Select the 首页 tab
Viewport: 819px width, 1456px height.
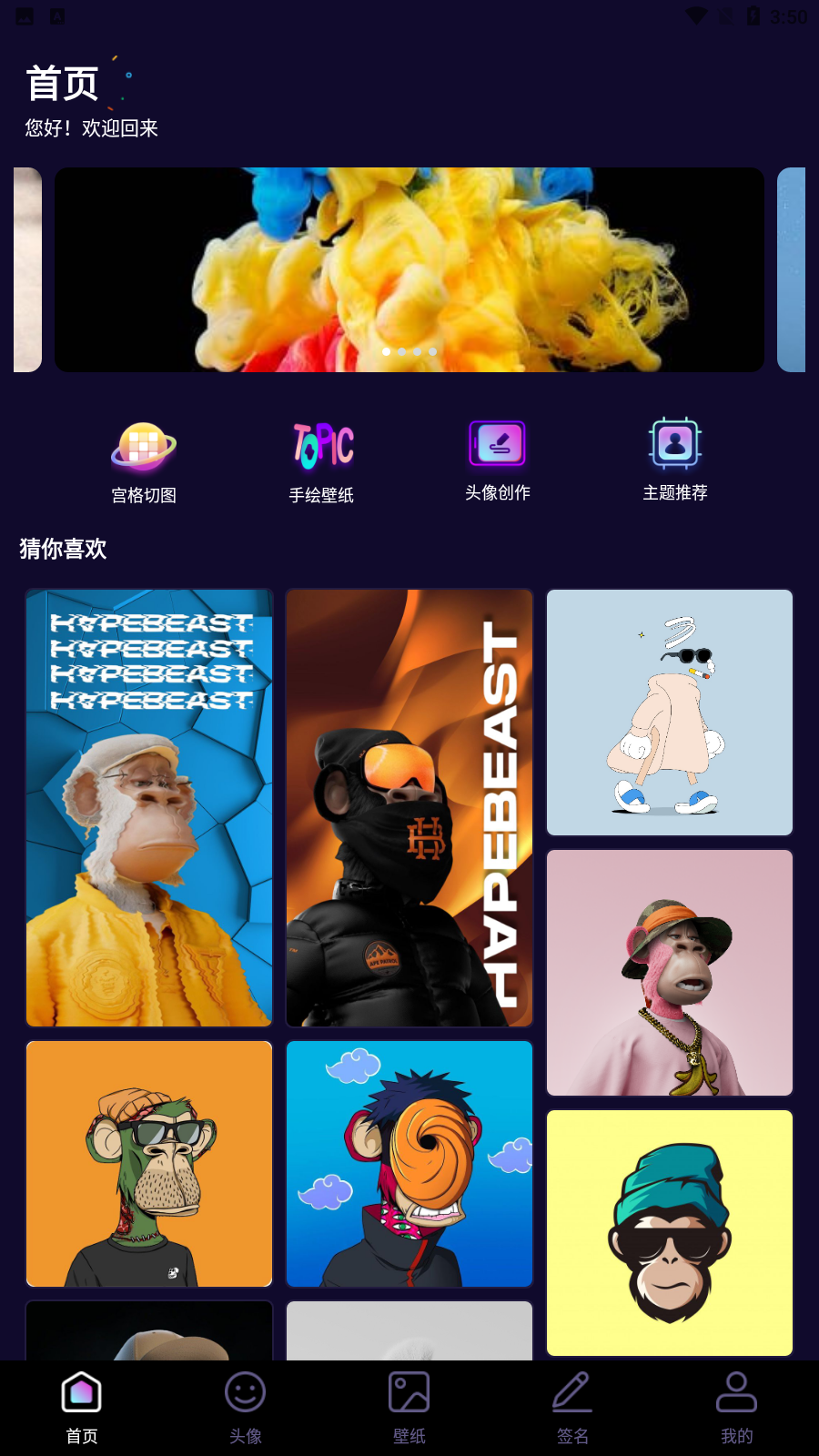click(x=82, y=1407)
